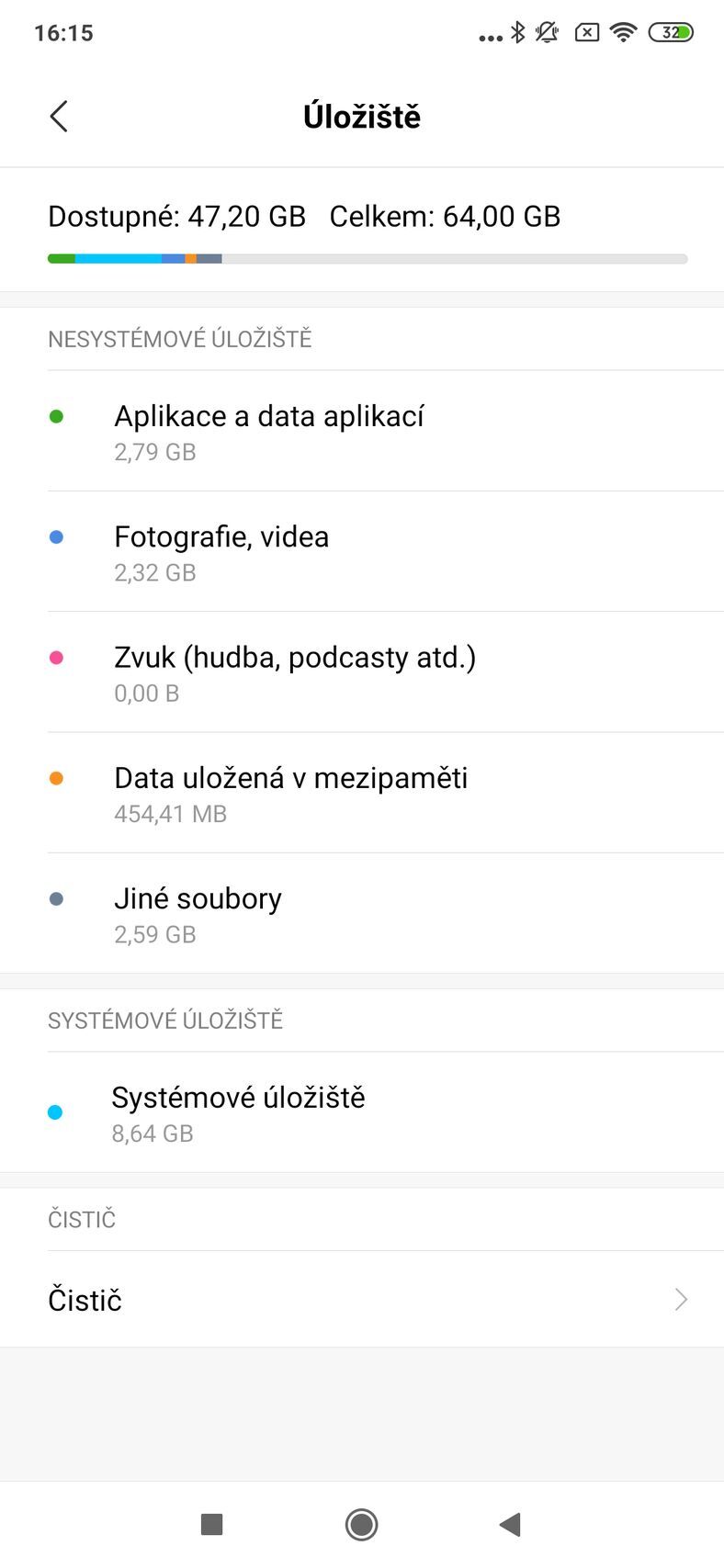Open Jiné soubory storage category
Image resolution: width=724 pixels, height=1568 pixels.
362,913
